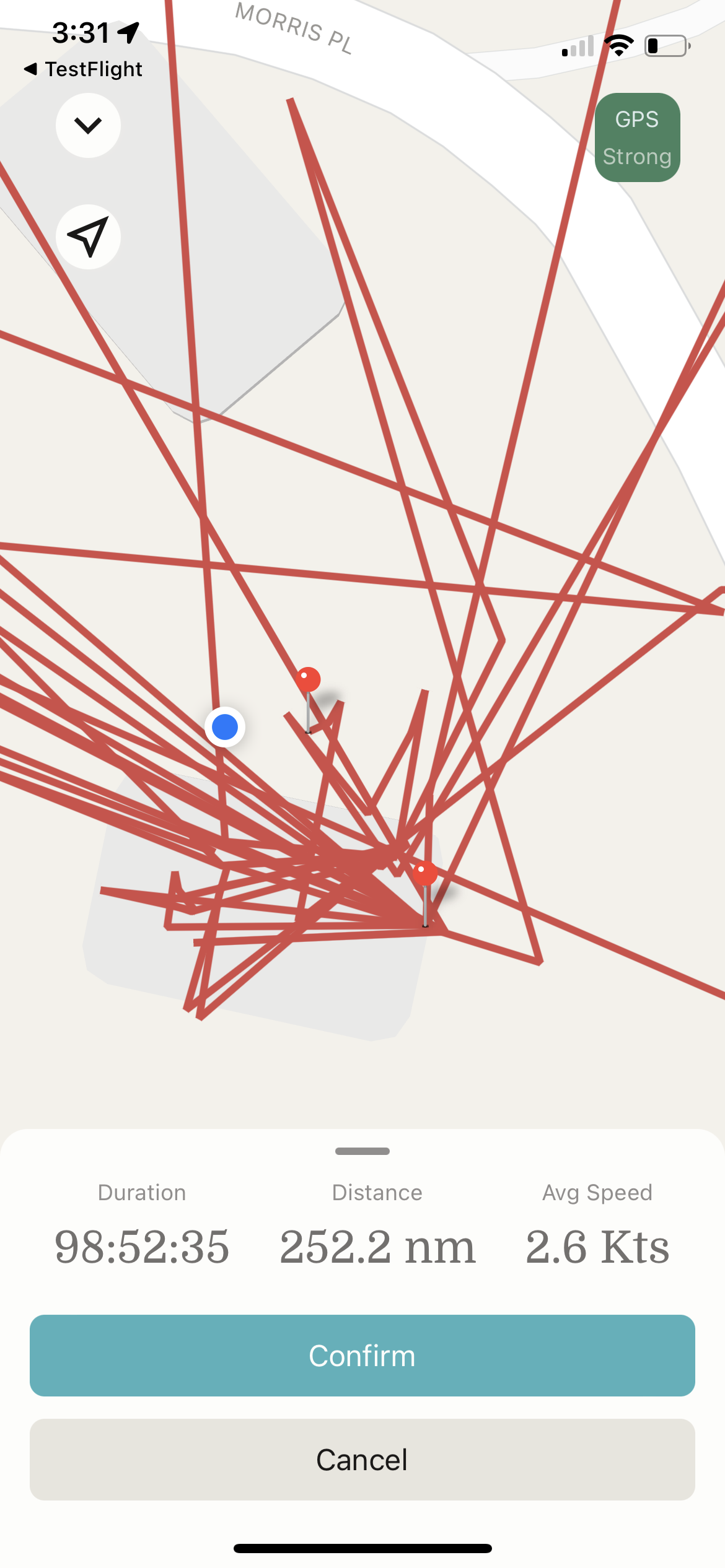Screen dimensions: 725x1568
Task: Tap the GPS Strong indicator badge
Action: (638, 137)
